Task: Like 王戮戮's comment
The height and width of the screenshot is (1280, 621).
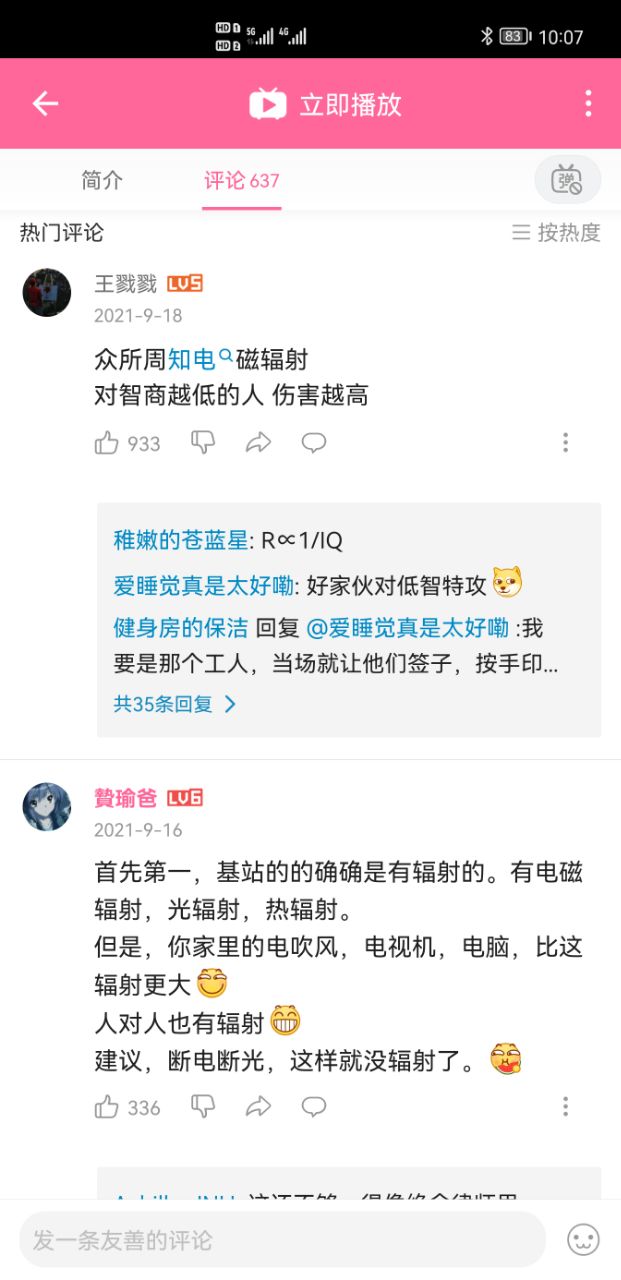Action: click(x=107, y=443)
